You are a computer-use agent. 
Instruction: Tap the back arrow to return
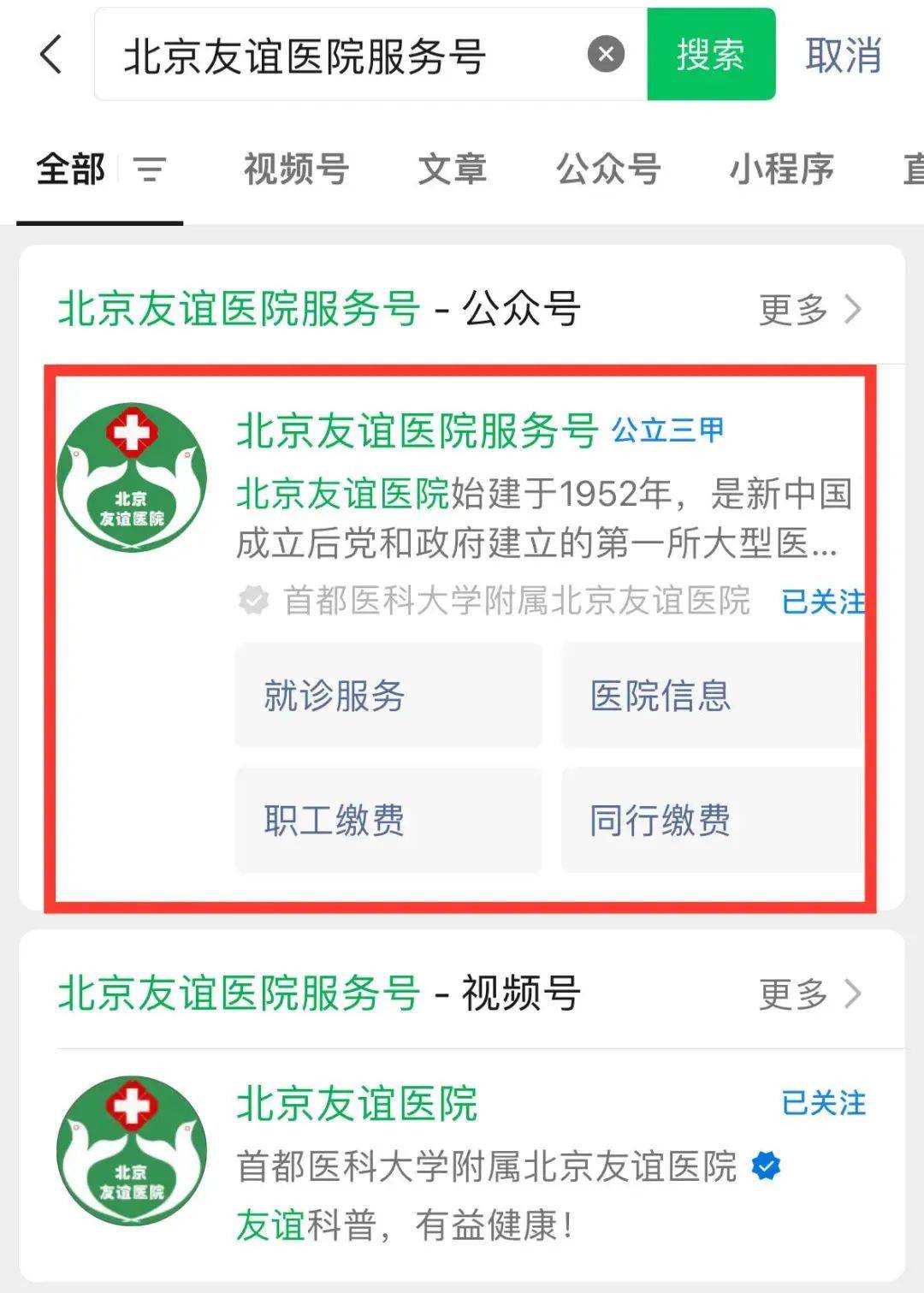tap(51, 56)
